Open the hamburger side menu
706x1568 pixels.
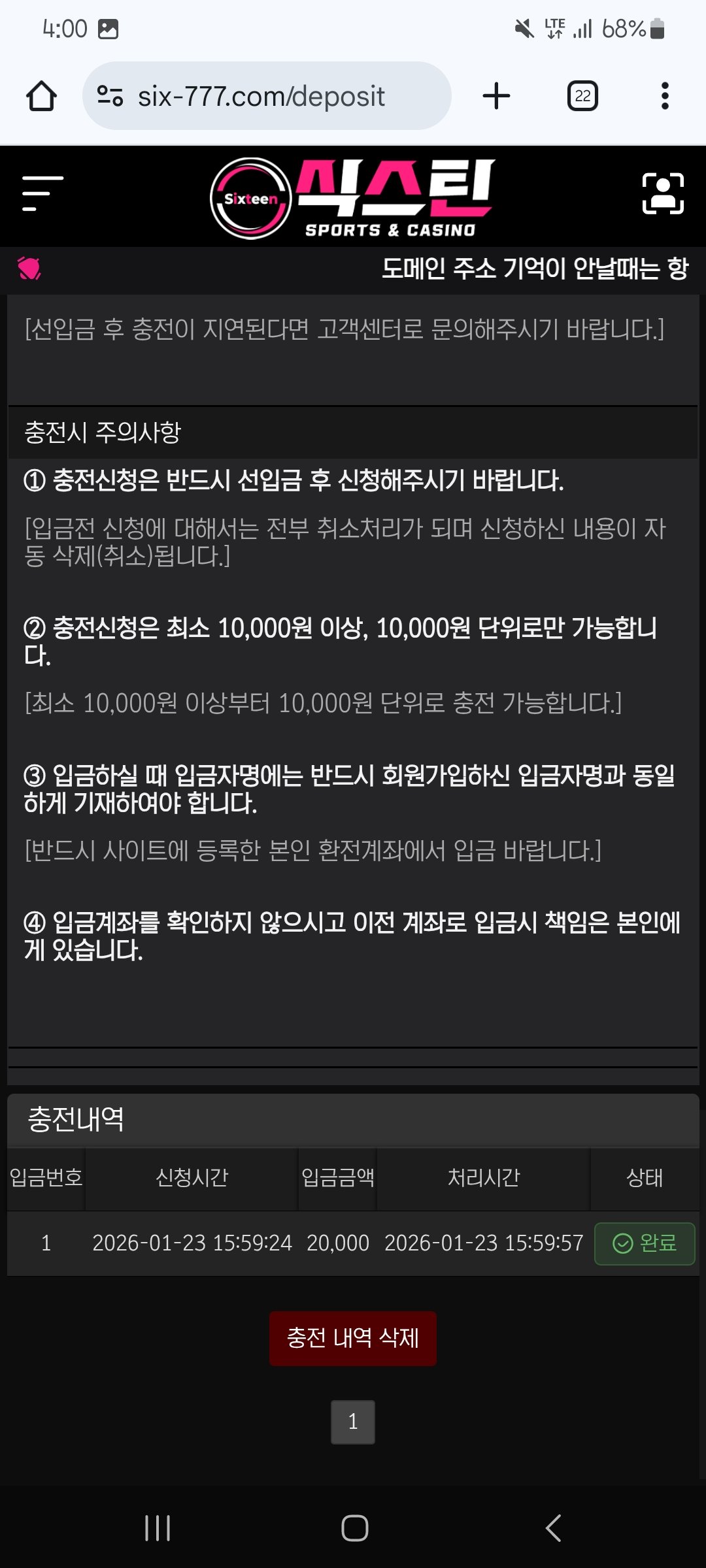click(x=42, y=193)
